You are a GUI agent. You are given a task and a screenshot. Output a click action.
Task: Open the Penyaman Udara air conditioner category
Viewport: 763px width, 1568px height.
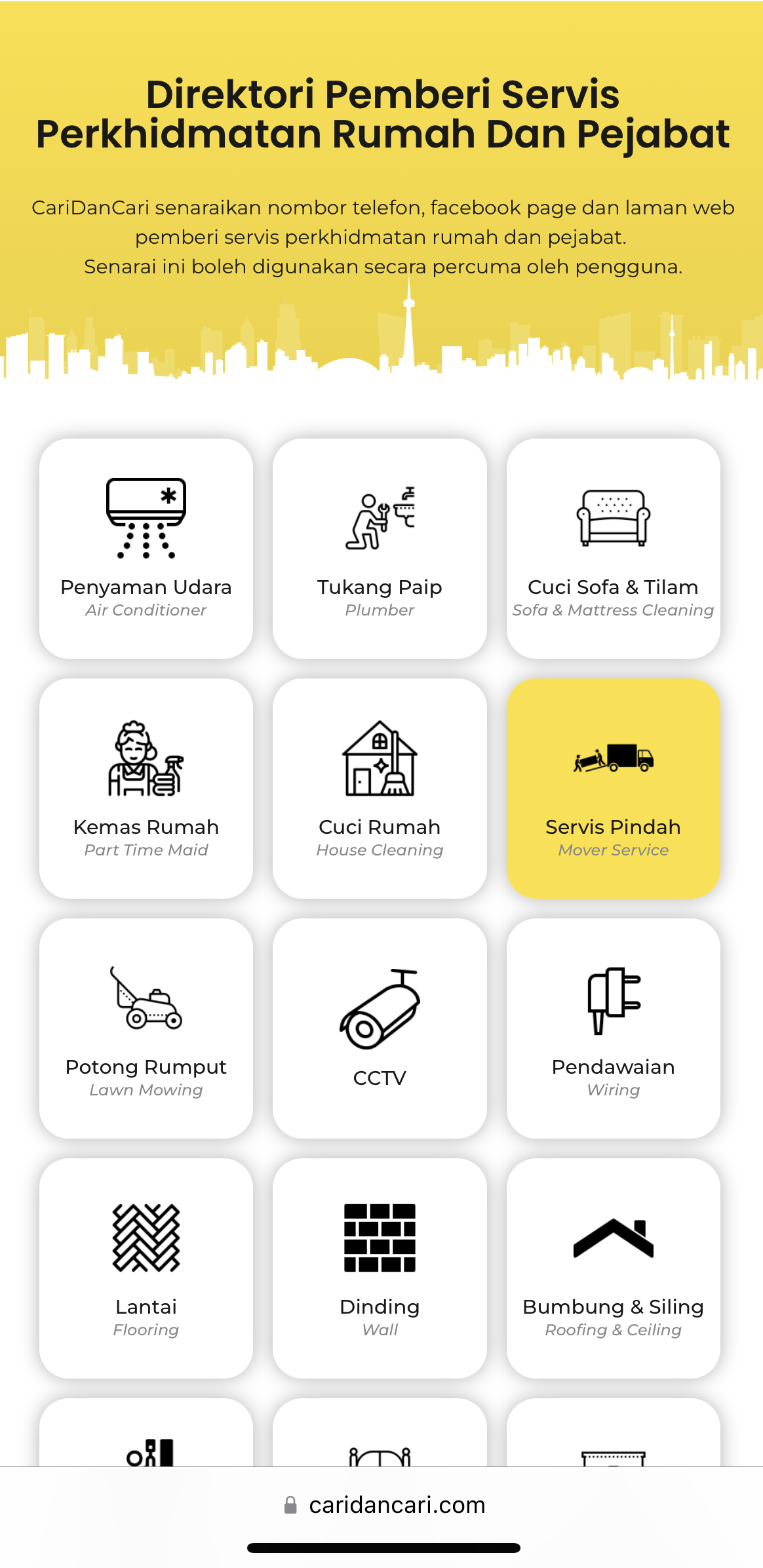point(146,549)
